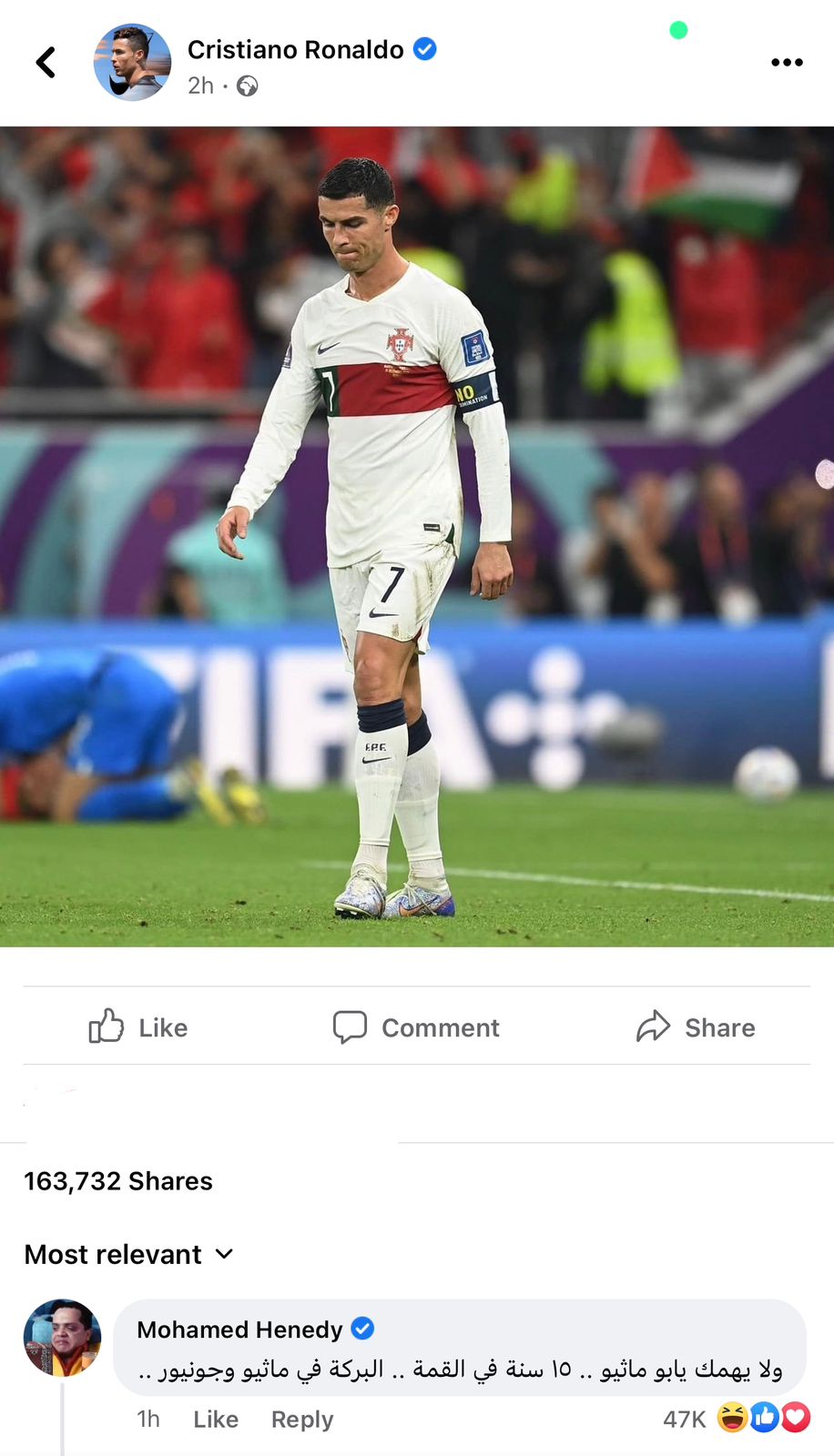The image size is (834, 1456).
Task: Tap the Mohamed Henedy commenter name
Action: (x=239, y=1330)
